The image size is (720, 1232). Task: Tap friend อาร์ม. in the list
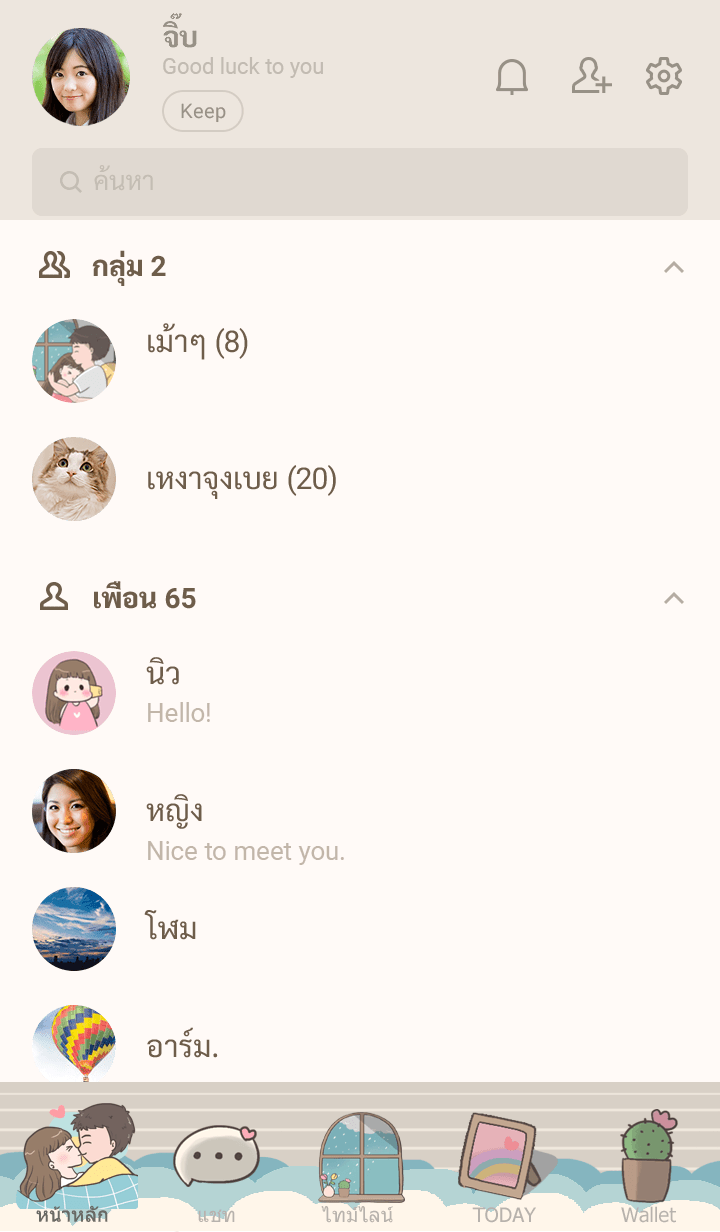[182, 1046]
